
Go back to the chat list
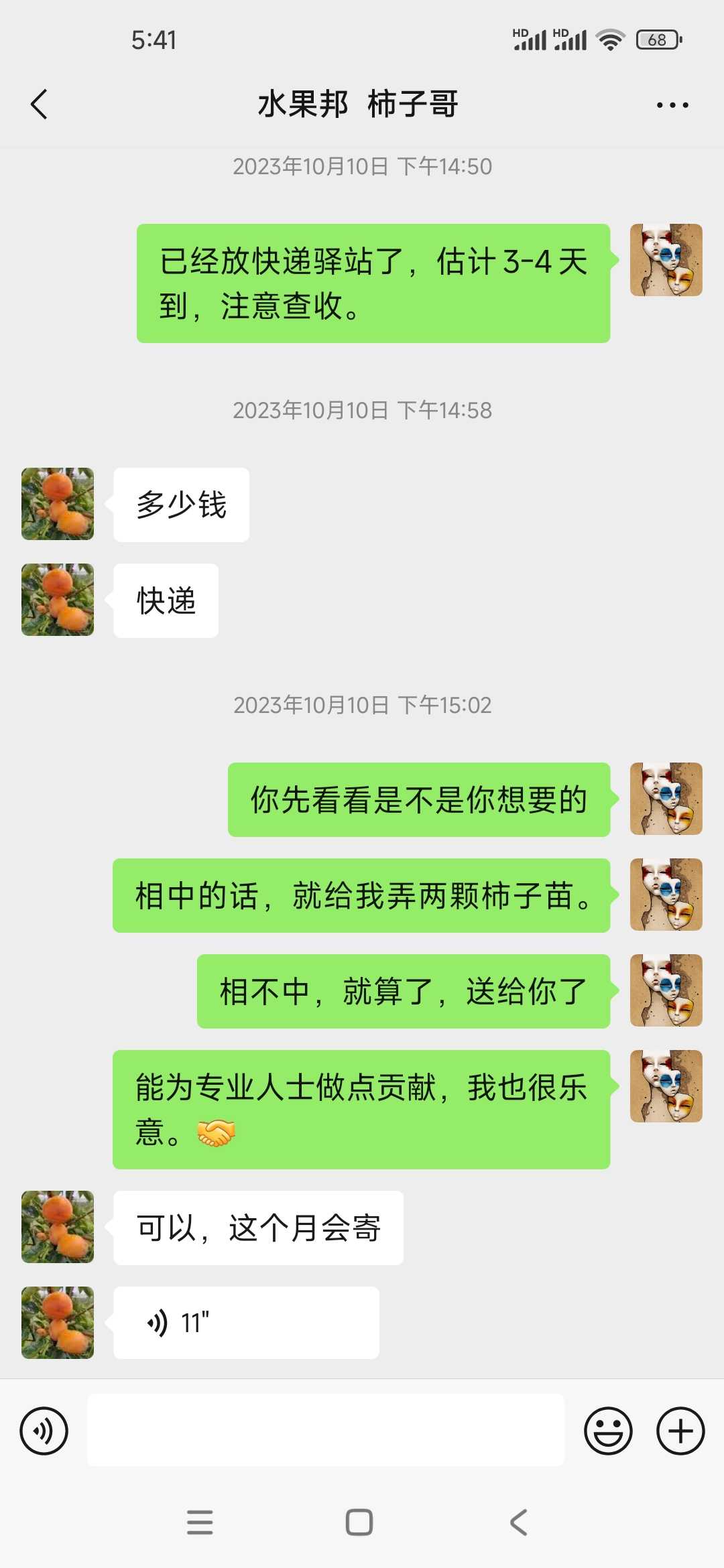39,105
